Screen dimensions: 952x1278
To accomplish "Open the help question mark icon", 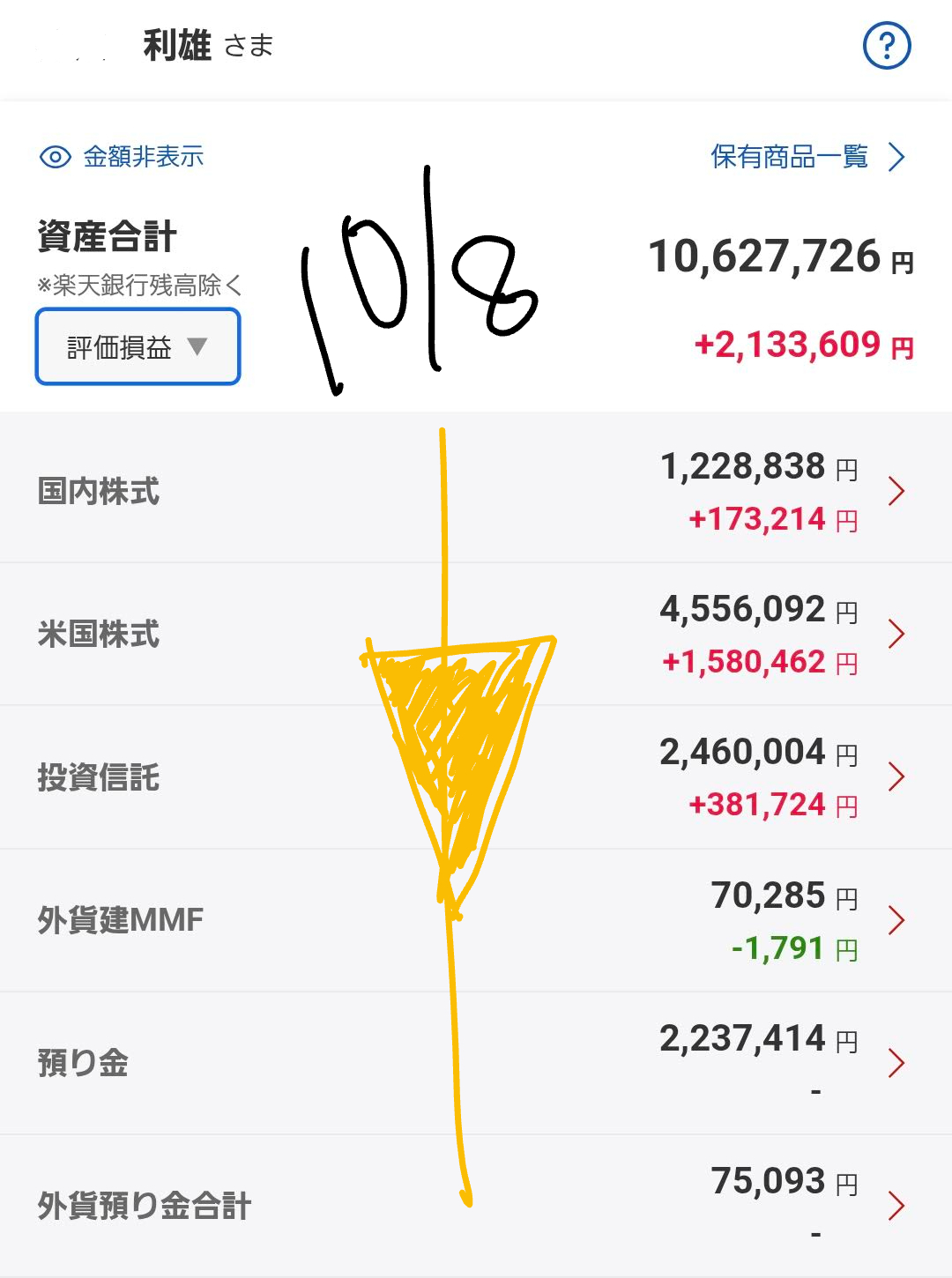I will pos(886,46).
